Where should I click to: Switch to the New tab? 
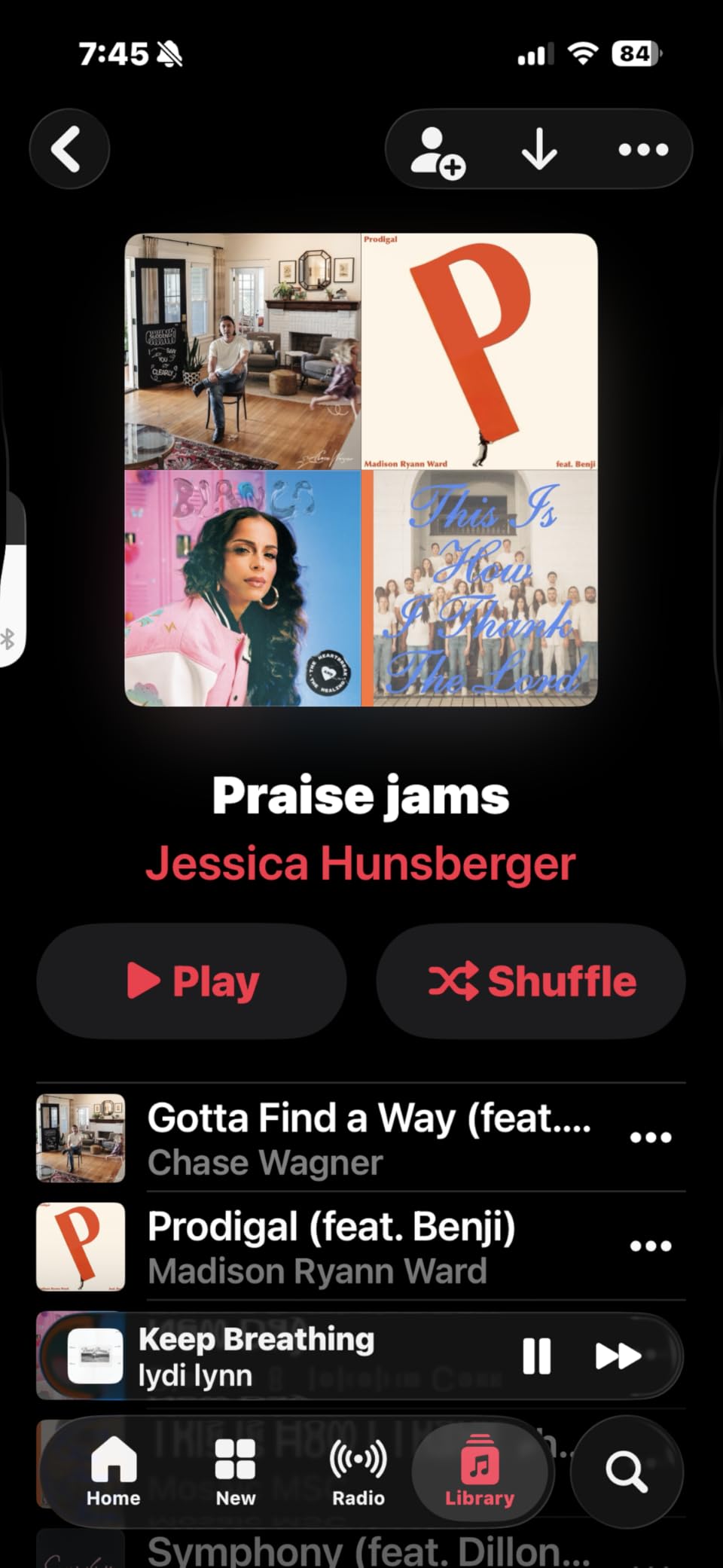pos(235,1472)
